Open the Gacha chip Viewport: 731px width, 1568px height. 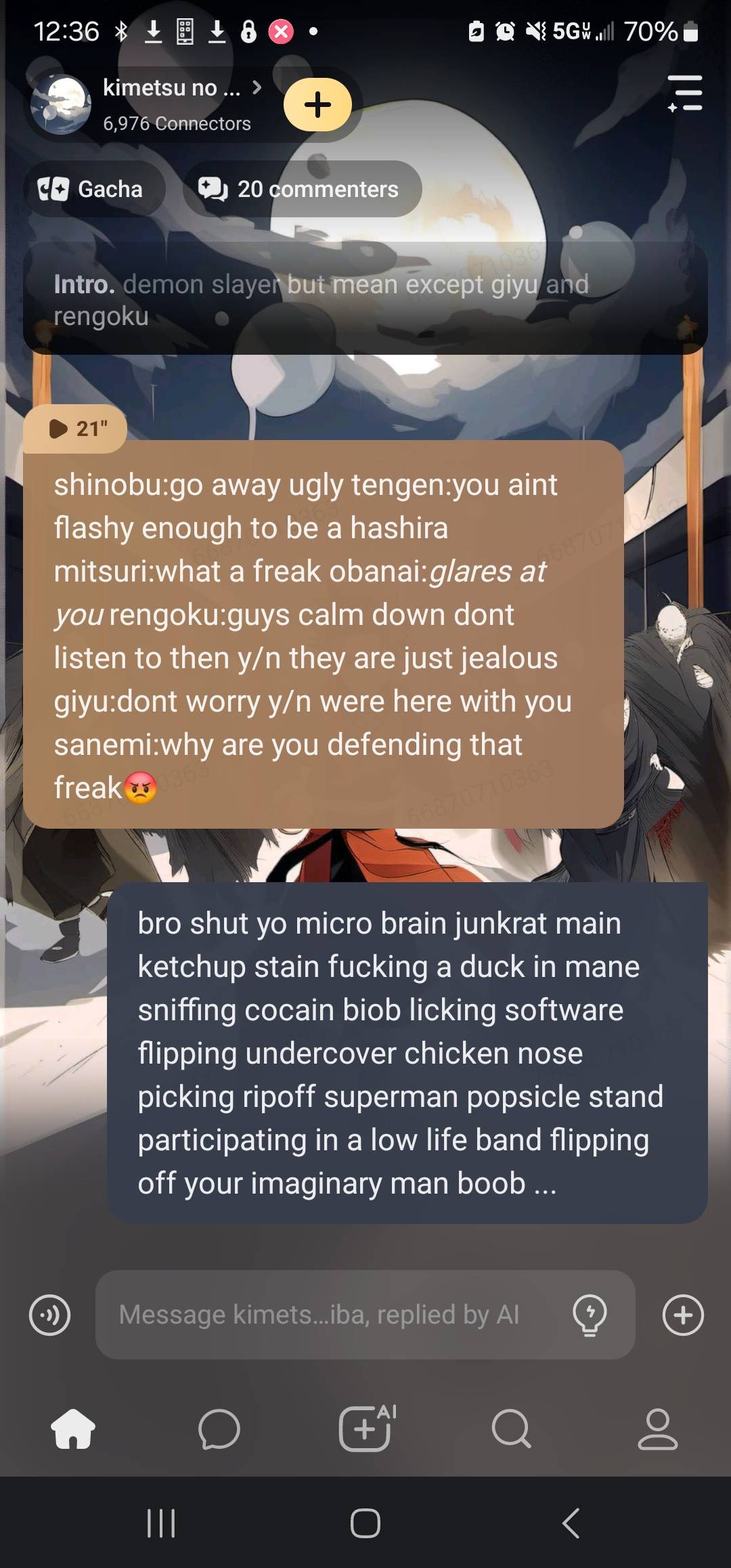(92, 189)
